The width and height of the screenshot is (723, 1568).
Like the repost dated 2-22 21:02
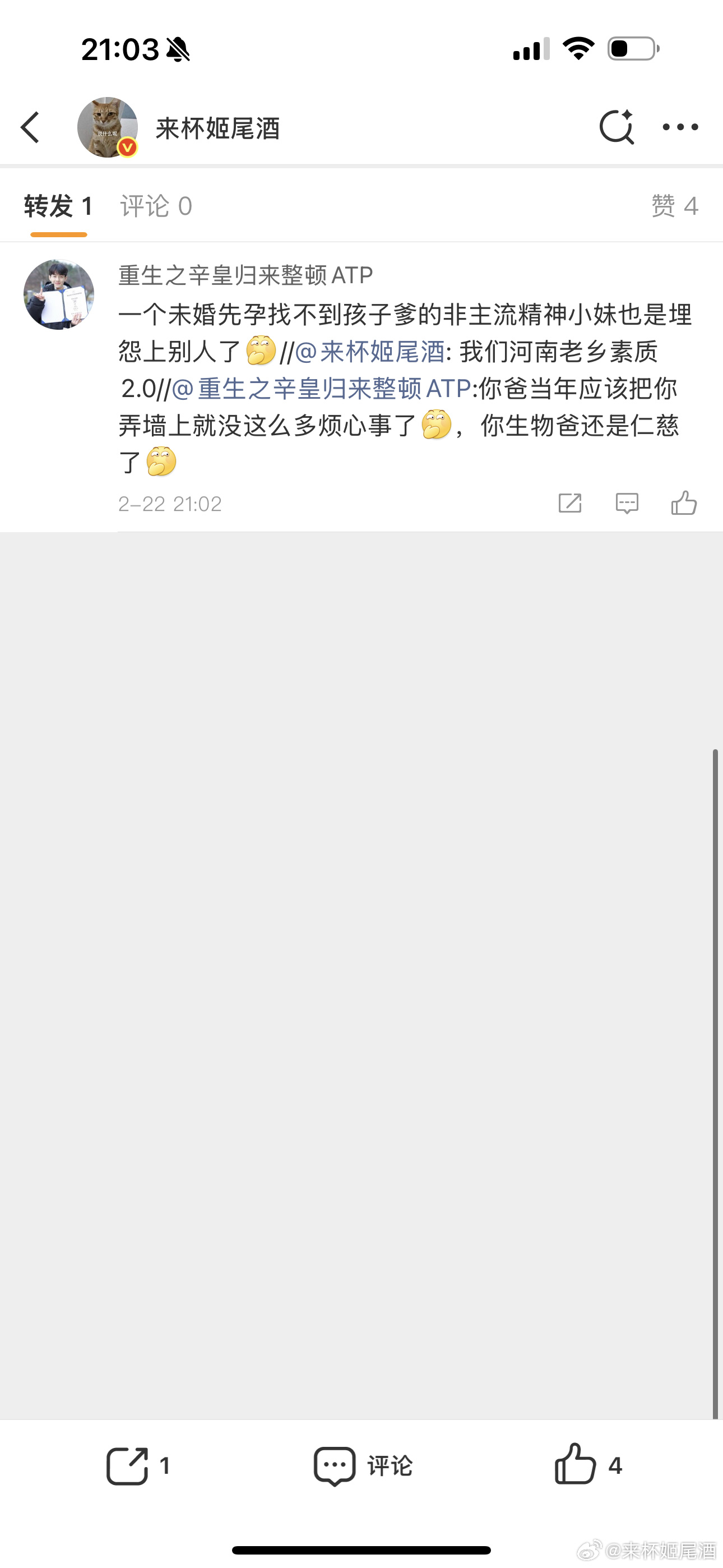tap(683, 504)
